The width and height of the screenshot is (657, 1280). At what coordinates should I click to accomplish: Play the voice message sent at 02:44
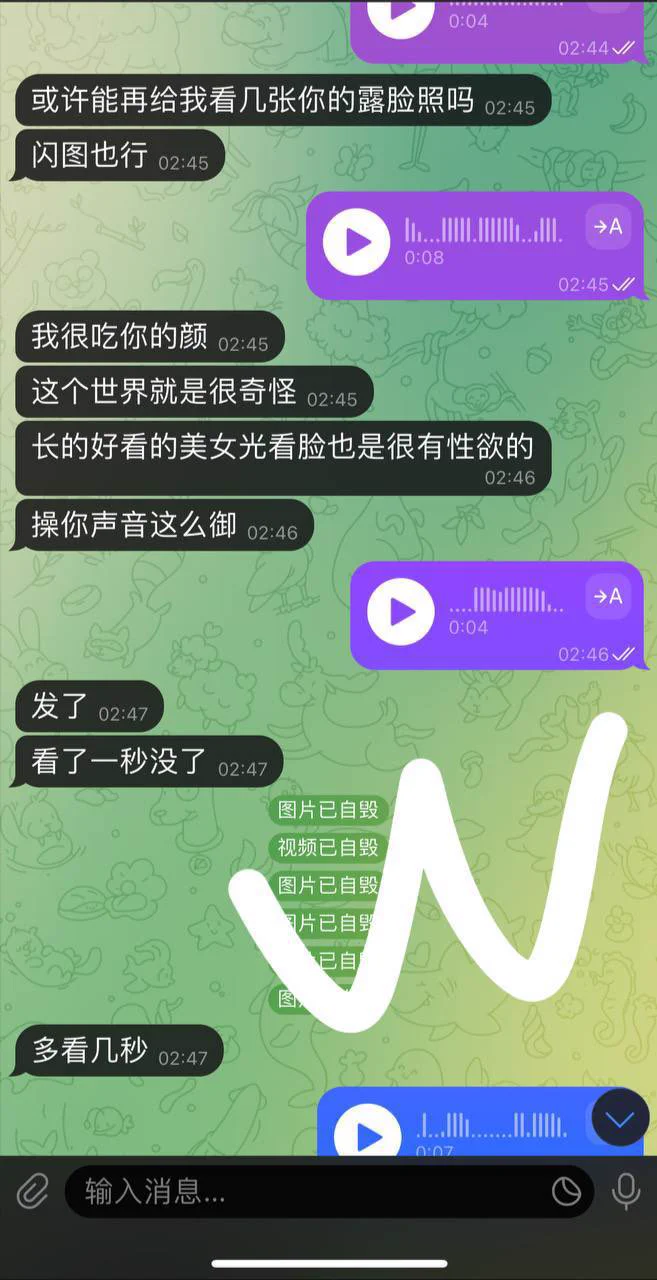(401, 10)
